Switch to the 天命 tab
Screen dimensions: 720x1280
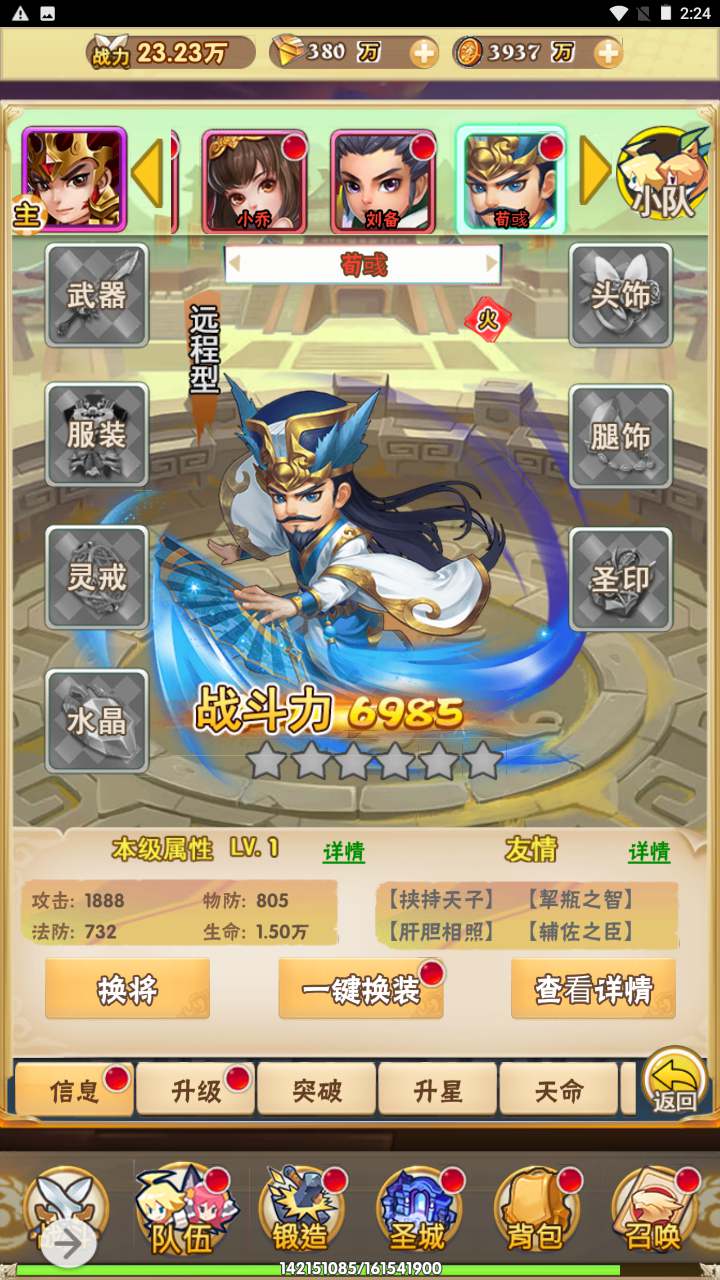click(558, 1090)
